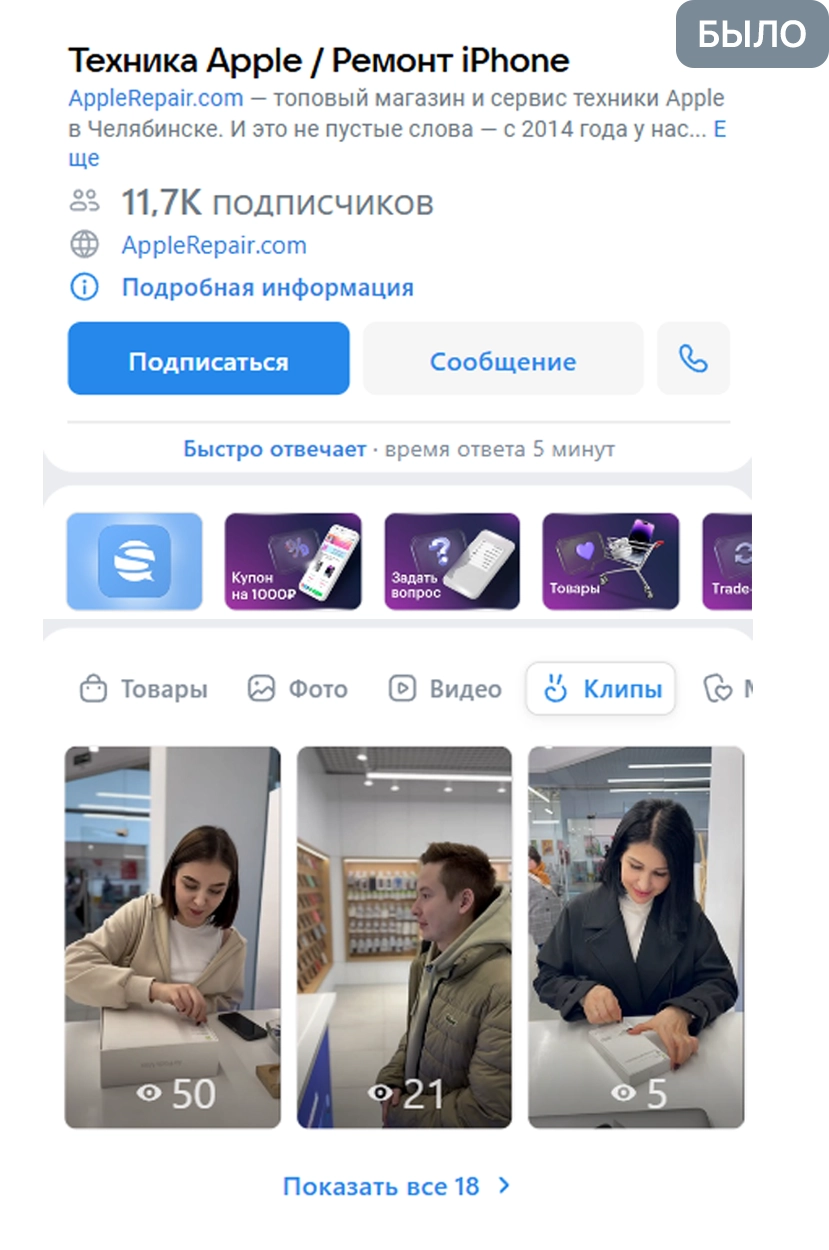The height and width of the screenshot is (1250, 829).
Task: Switch to the Товары tab
Action: (144, 689)
